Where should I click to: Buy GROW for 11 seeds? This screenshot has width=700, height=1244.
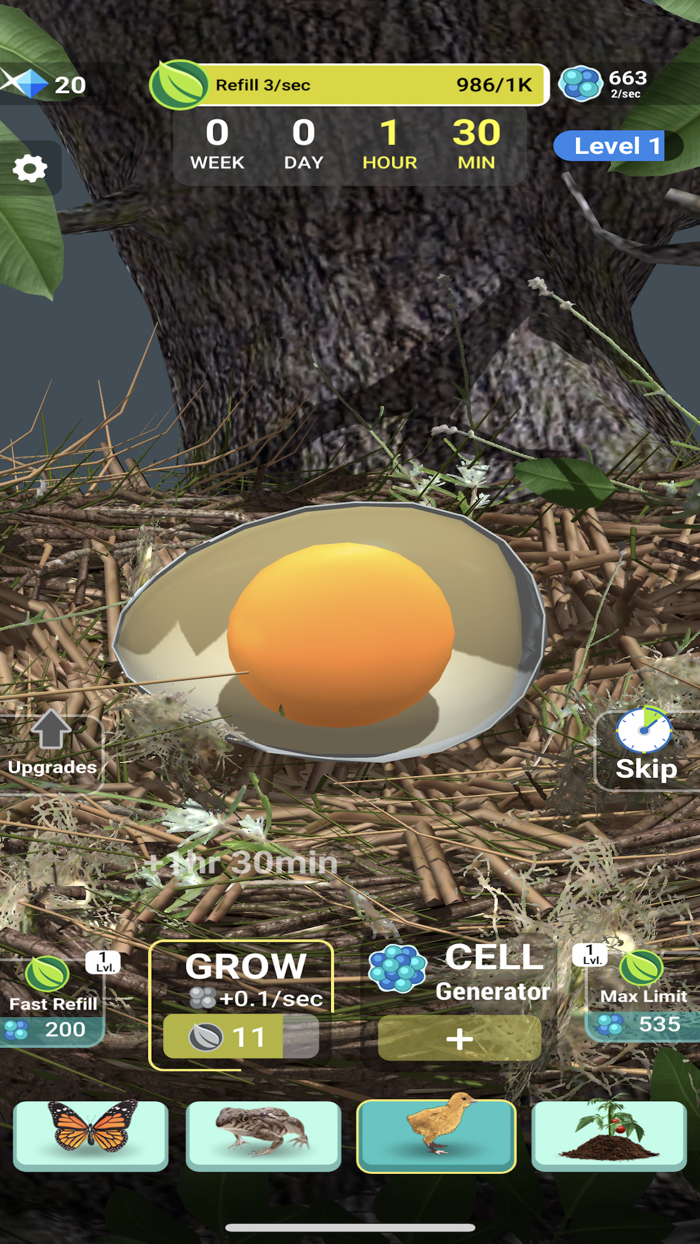[x=241, y=1037]
